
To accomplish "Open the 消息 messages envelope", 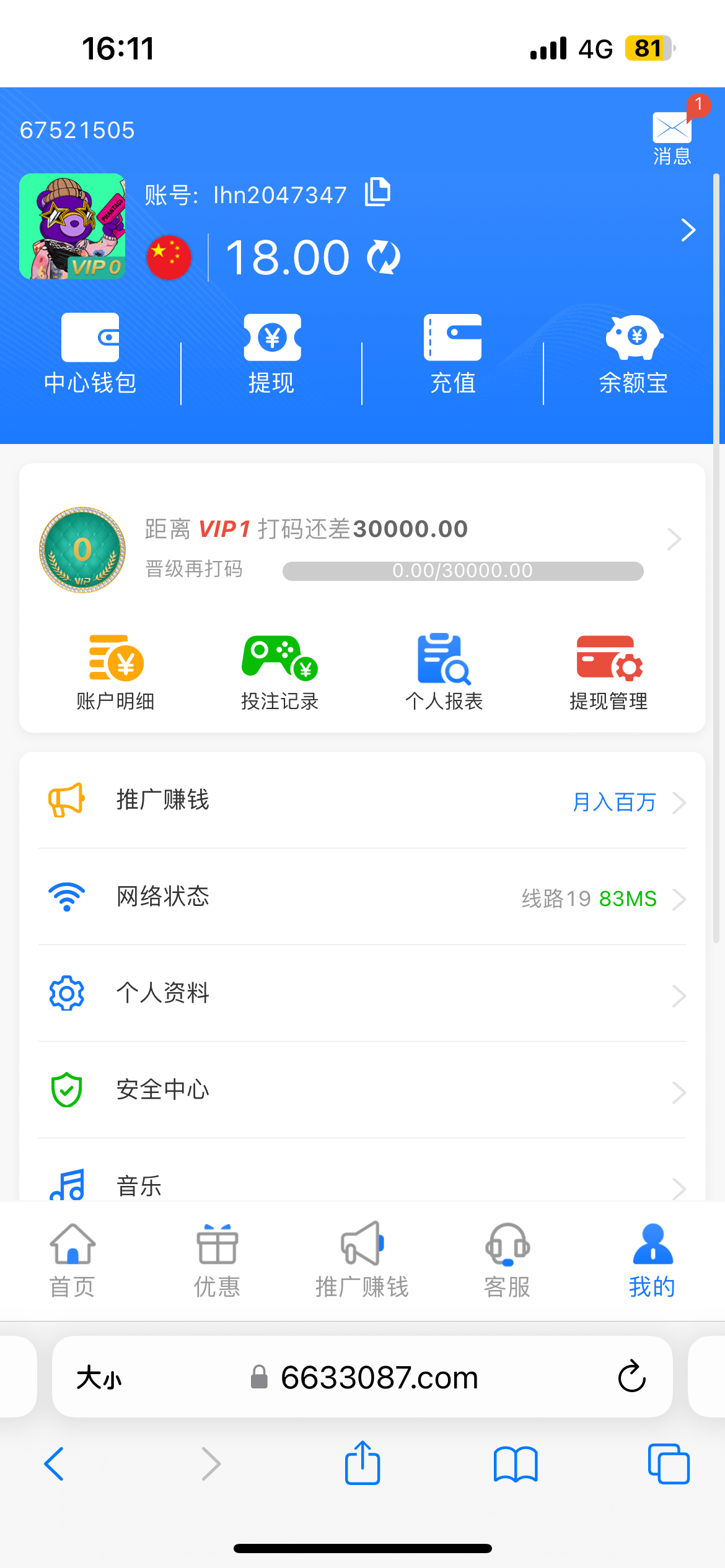I will click(x=672, y=136).
